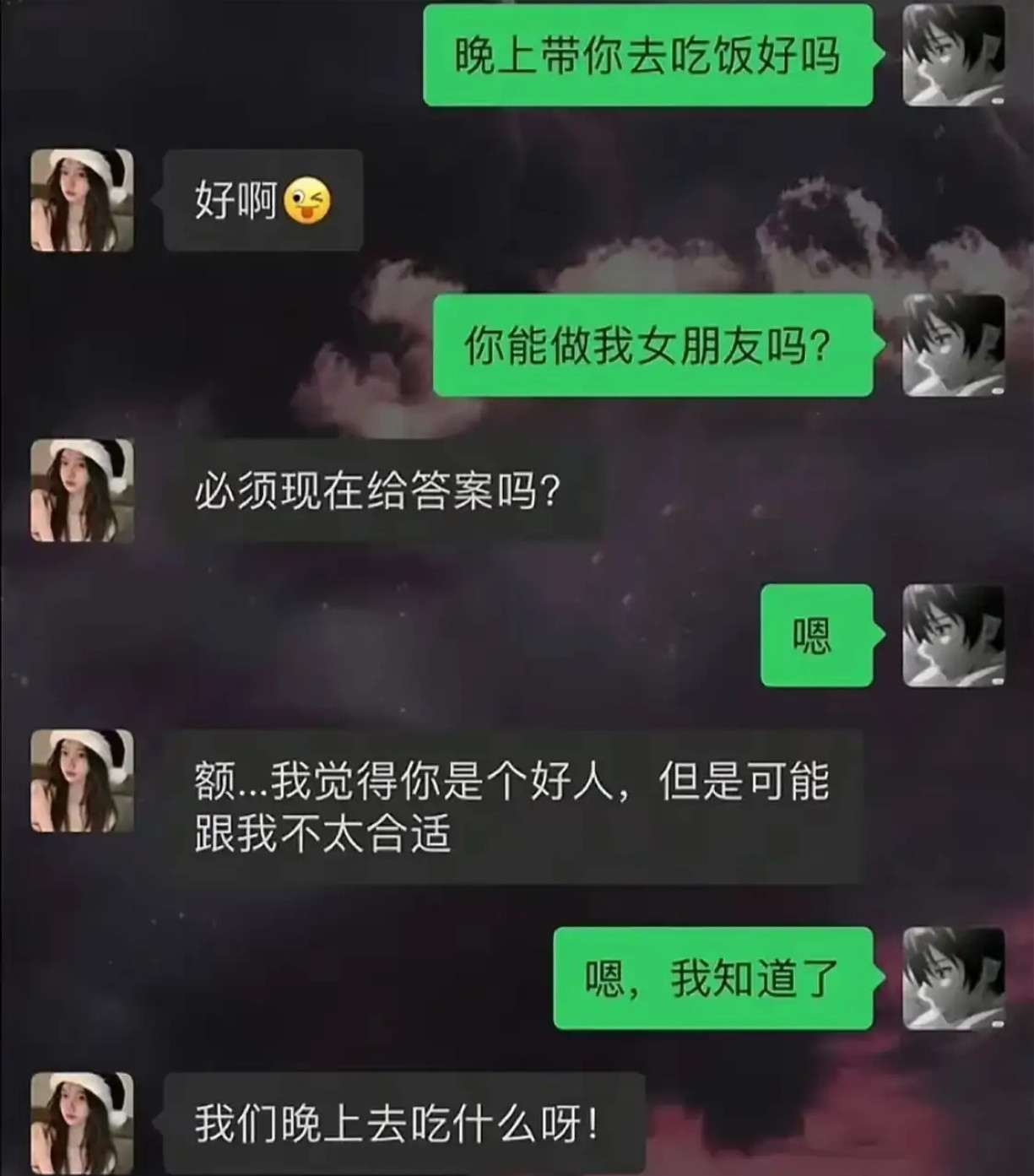Open the girl's avatar beside "必须现在给答案吗?"
The width and height of the screenshot is (1034, 1176).
(x=82, y=490)
